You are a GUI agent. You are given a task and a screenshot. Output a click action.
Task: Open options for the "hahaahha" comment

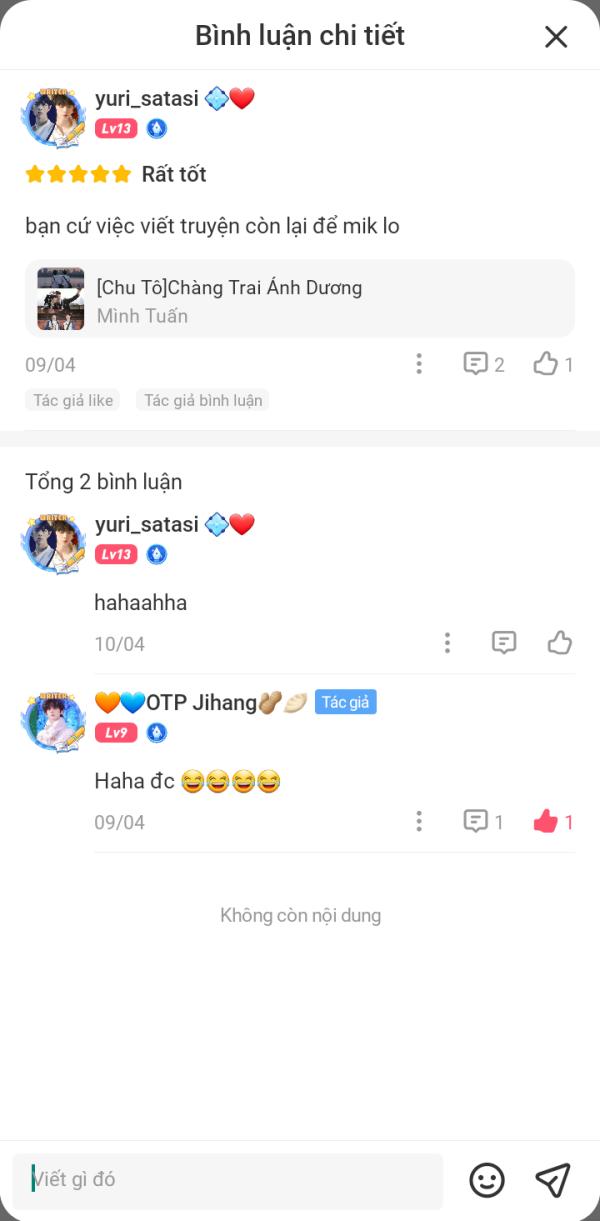point(447,643)
